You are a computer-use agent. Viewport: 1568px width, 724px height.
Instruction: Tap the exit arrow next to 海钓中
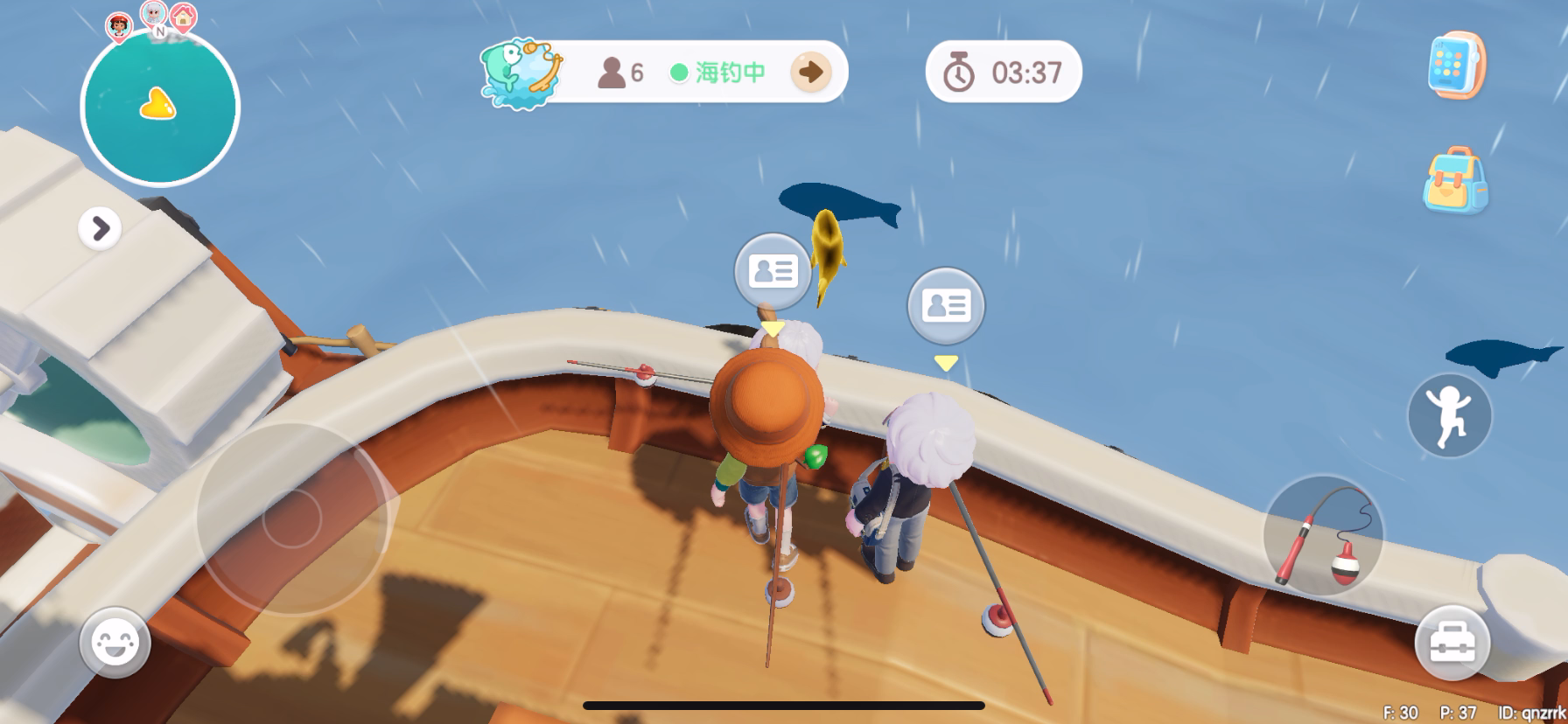pyautogui.click(x=810, y=72)
